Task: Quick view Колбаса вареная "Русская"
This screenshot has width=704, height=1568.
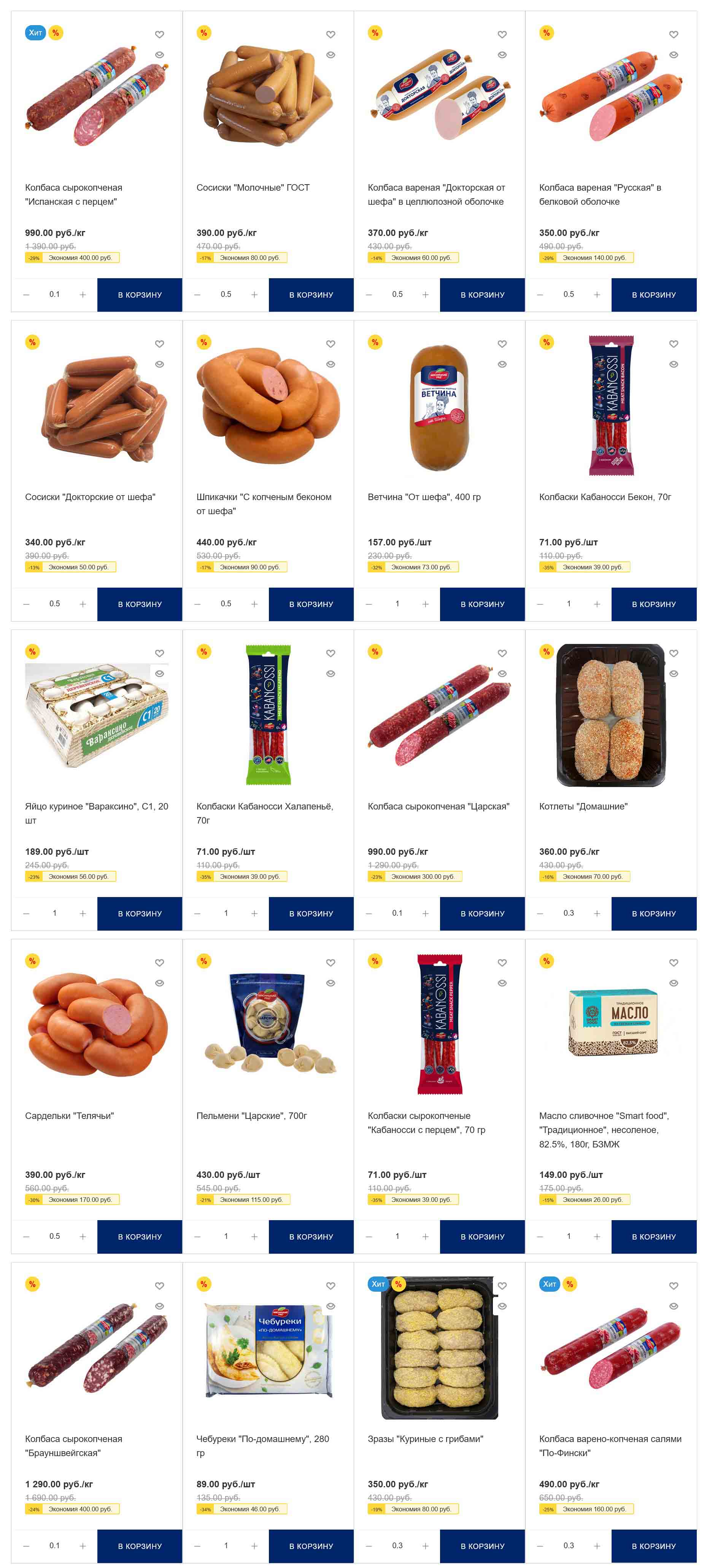Action: (x=673, y=55)
